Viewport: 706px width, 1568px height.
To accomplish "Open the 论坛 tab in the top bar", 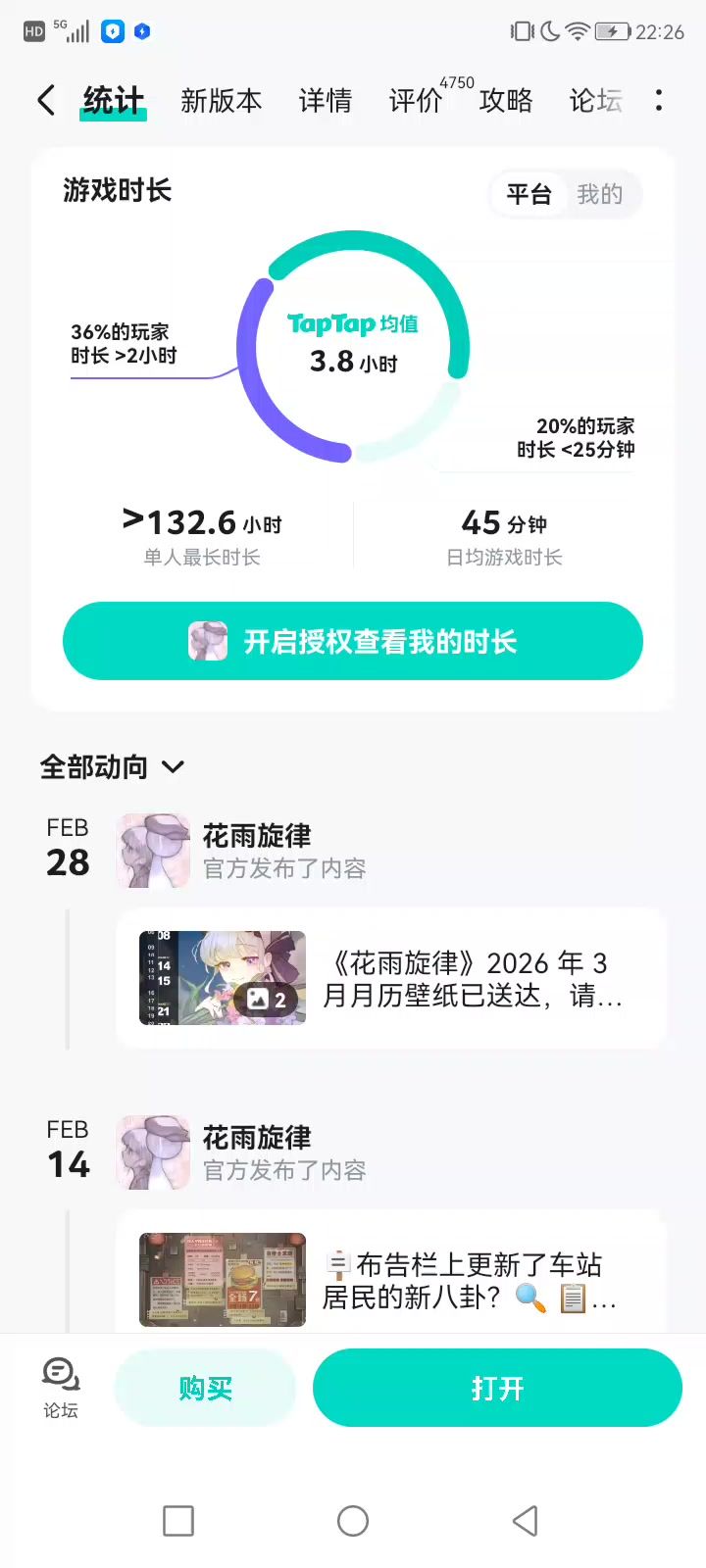I will click(595, 100).
